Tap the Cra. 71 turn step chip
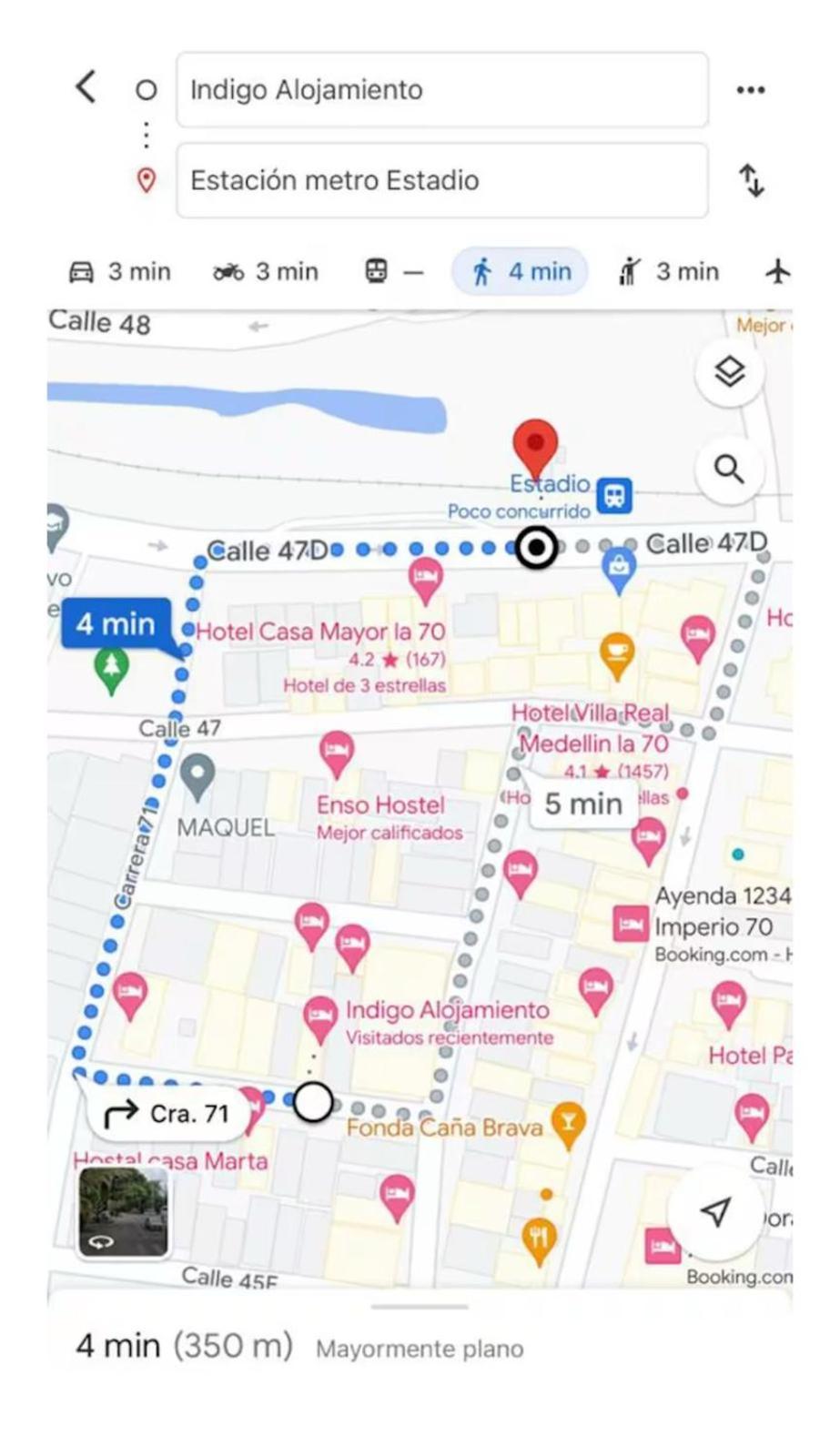This screenshot has height=1456, width=840. coord(167,1114)
